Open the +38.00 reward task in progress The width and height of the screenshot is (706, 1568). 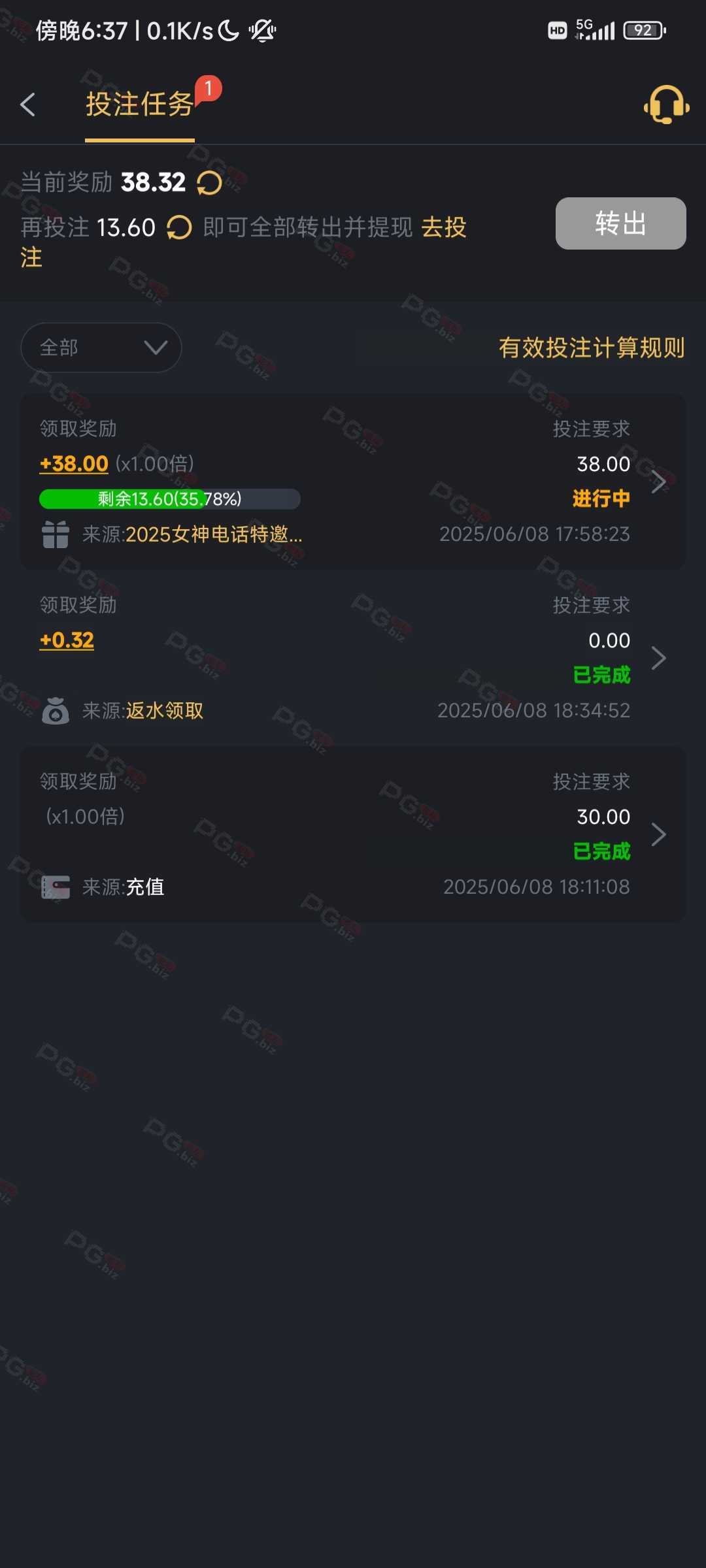353,482
